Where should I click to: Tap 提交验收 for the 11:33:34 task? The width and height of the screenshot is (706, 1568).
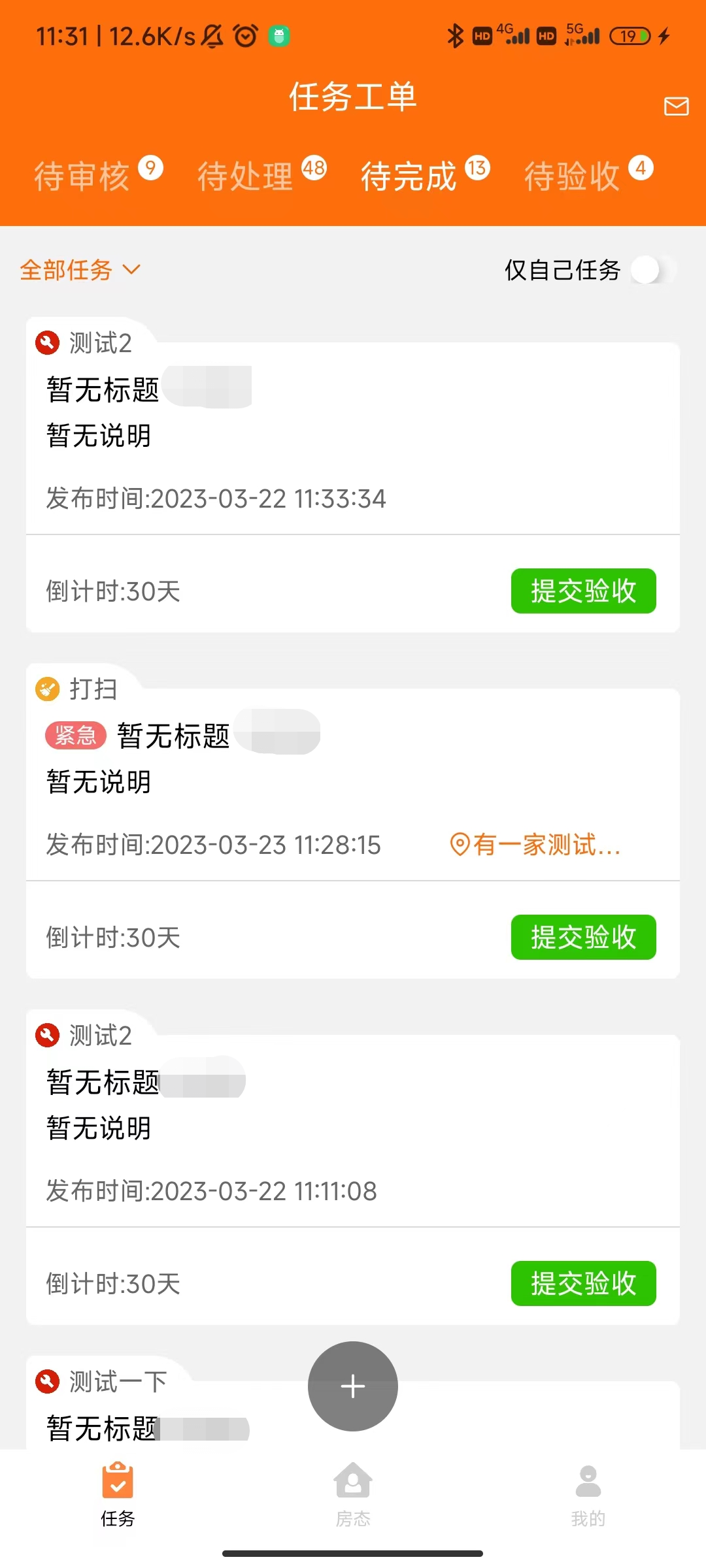(583, 591)
